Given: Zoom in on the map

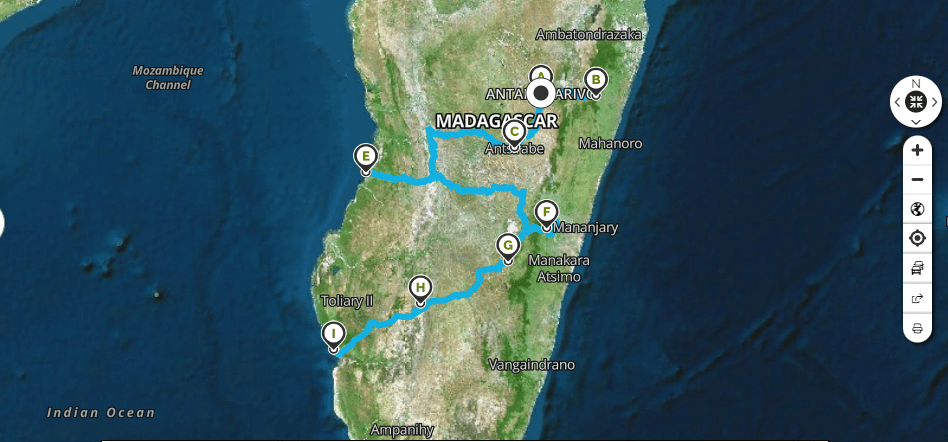Looking at the screenshot, I should (917, 150).
